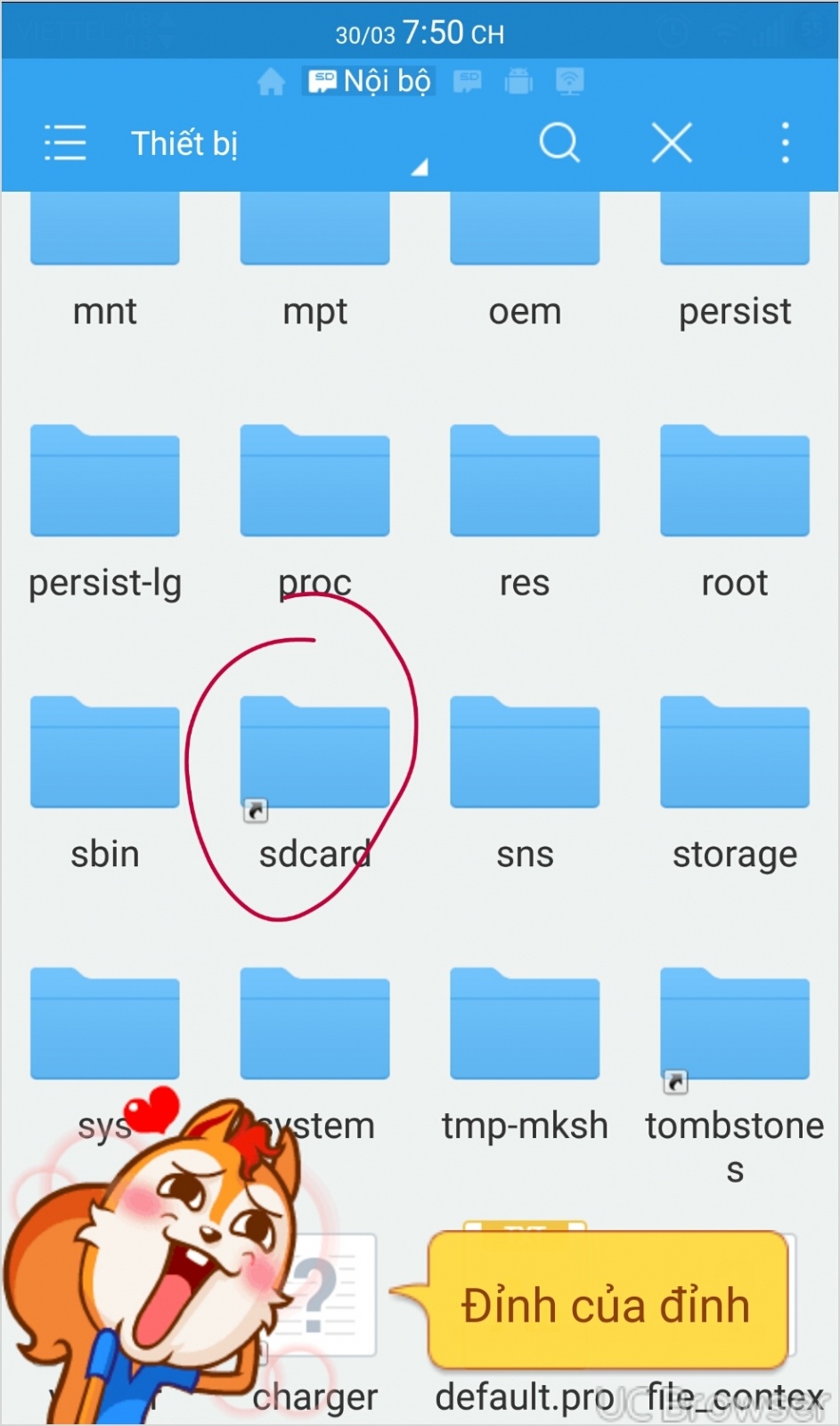The height and width of the screenshot is (1426, 840).
Task: Open the navigation drawer menu
Action: 65,143
